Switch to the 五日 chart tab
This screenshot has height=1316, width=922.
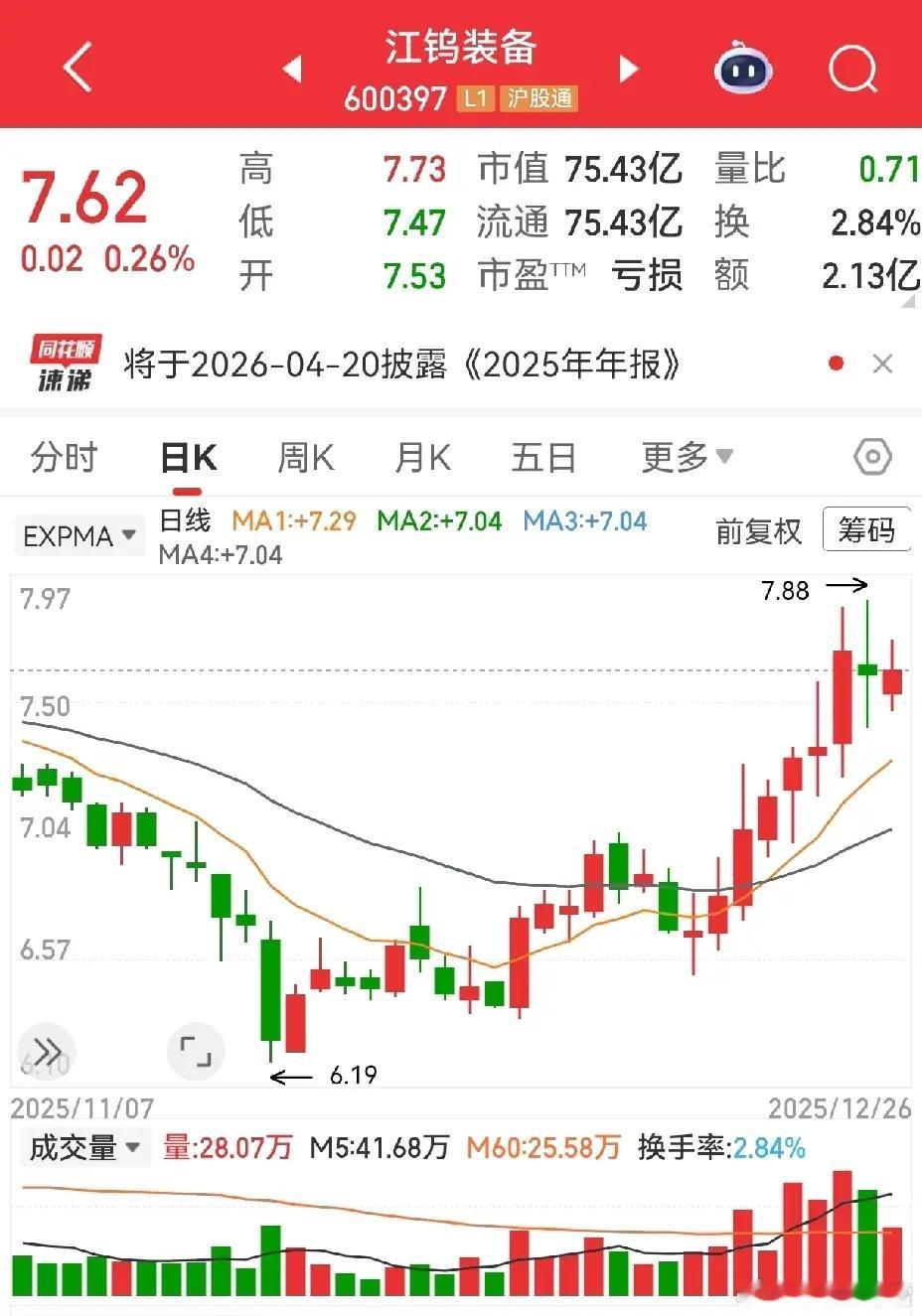point(543,458)
